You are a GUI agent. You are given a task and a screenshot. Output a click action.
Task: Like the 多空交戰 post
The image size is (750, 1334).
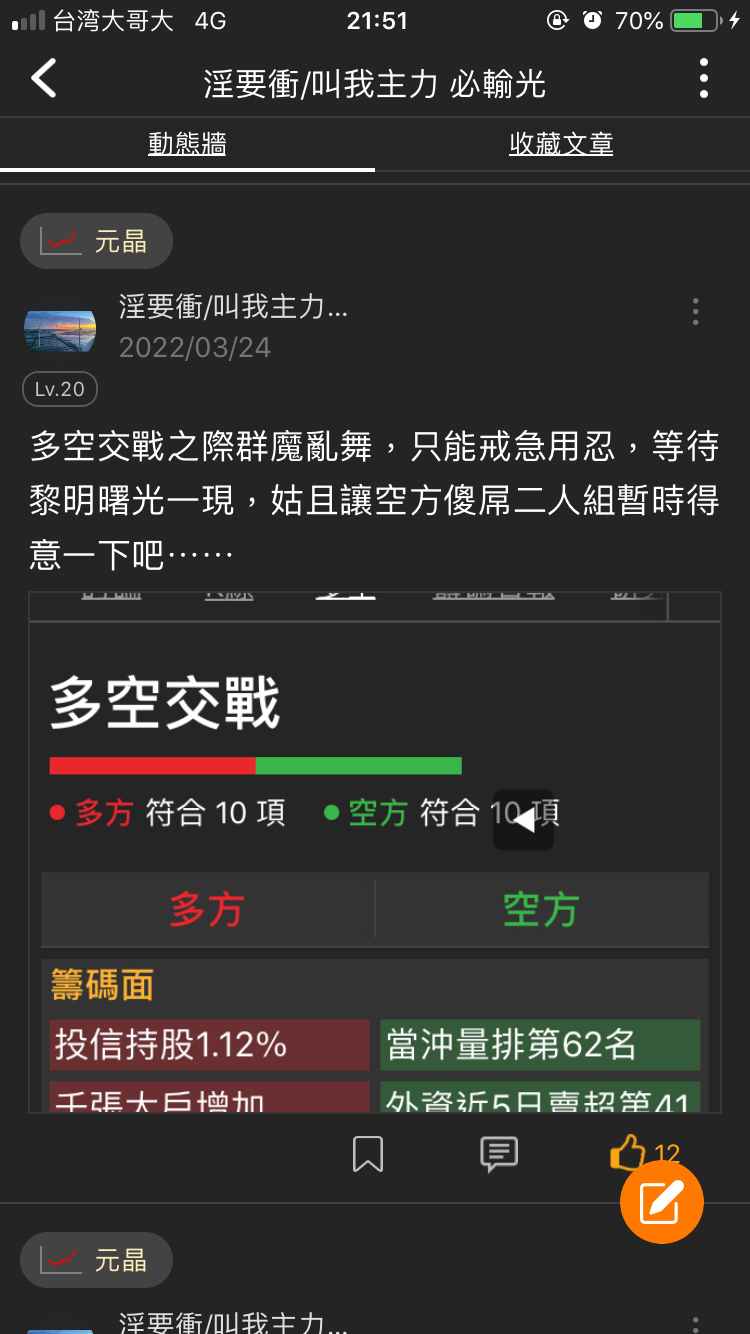pos(630,1153)
